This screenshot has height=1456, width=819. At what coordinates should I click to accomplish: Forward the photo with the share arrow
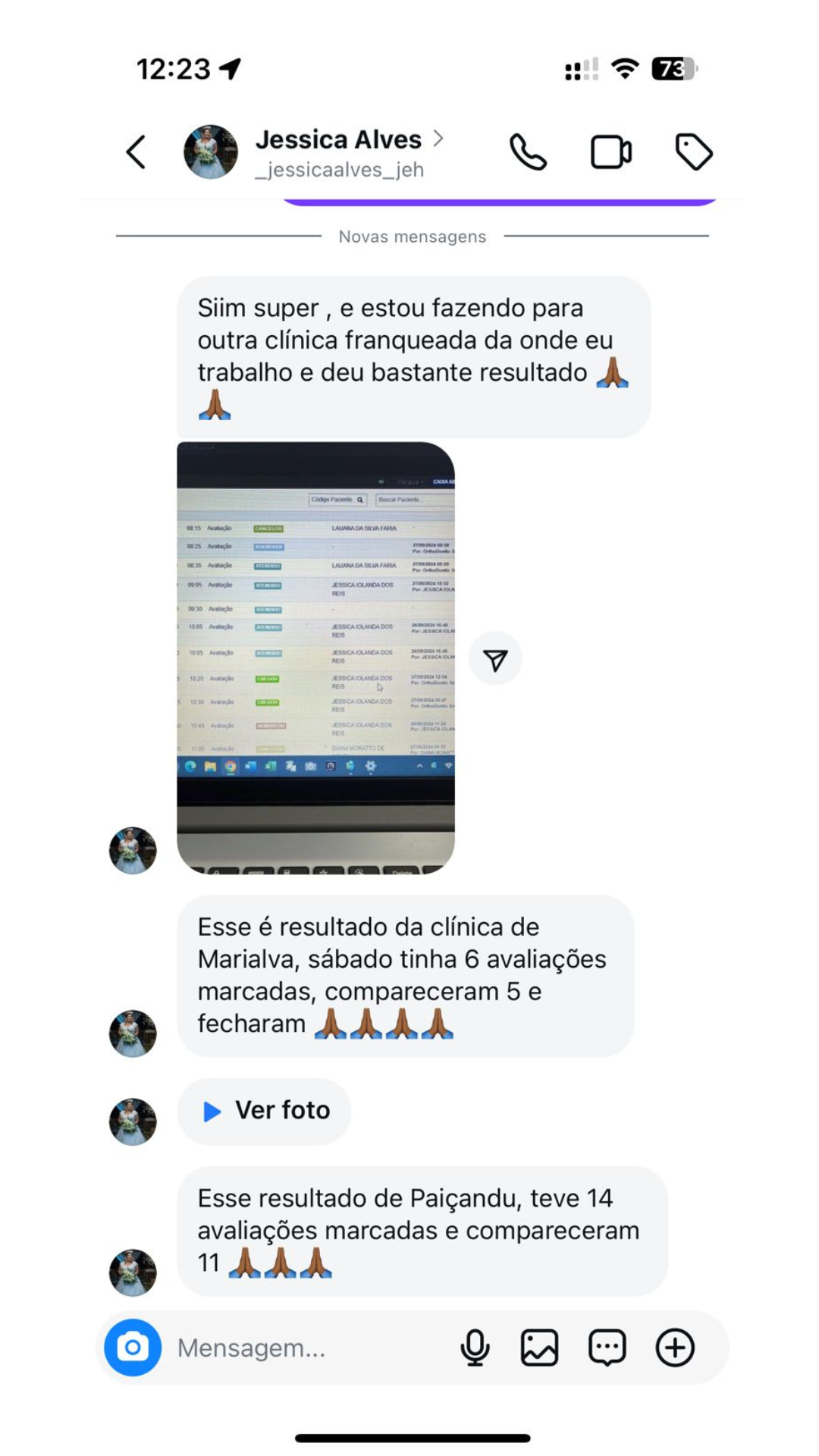click(x=495, y=660)
